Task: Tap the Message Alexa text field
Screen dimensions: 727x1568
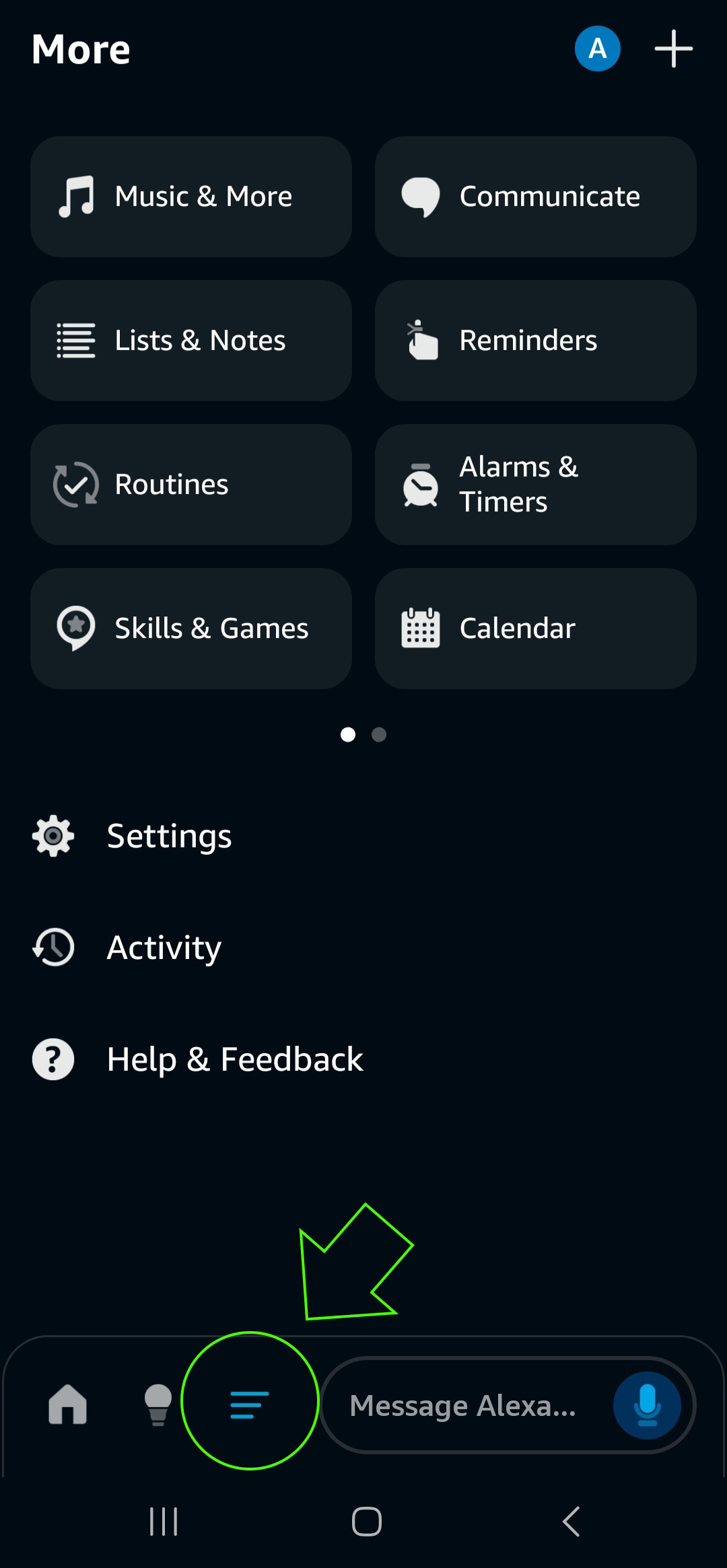Action: click(x=464, y=1406)
